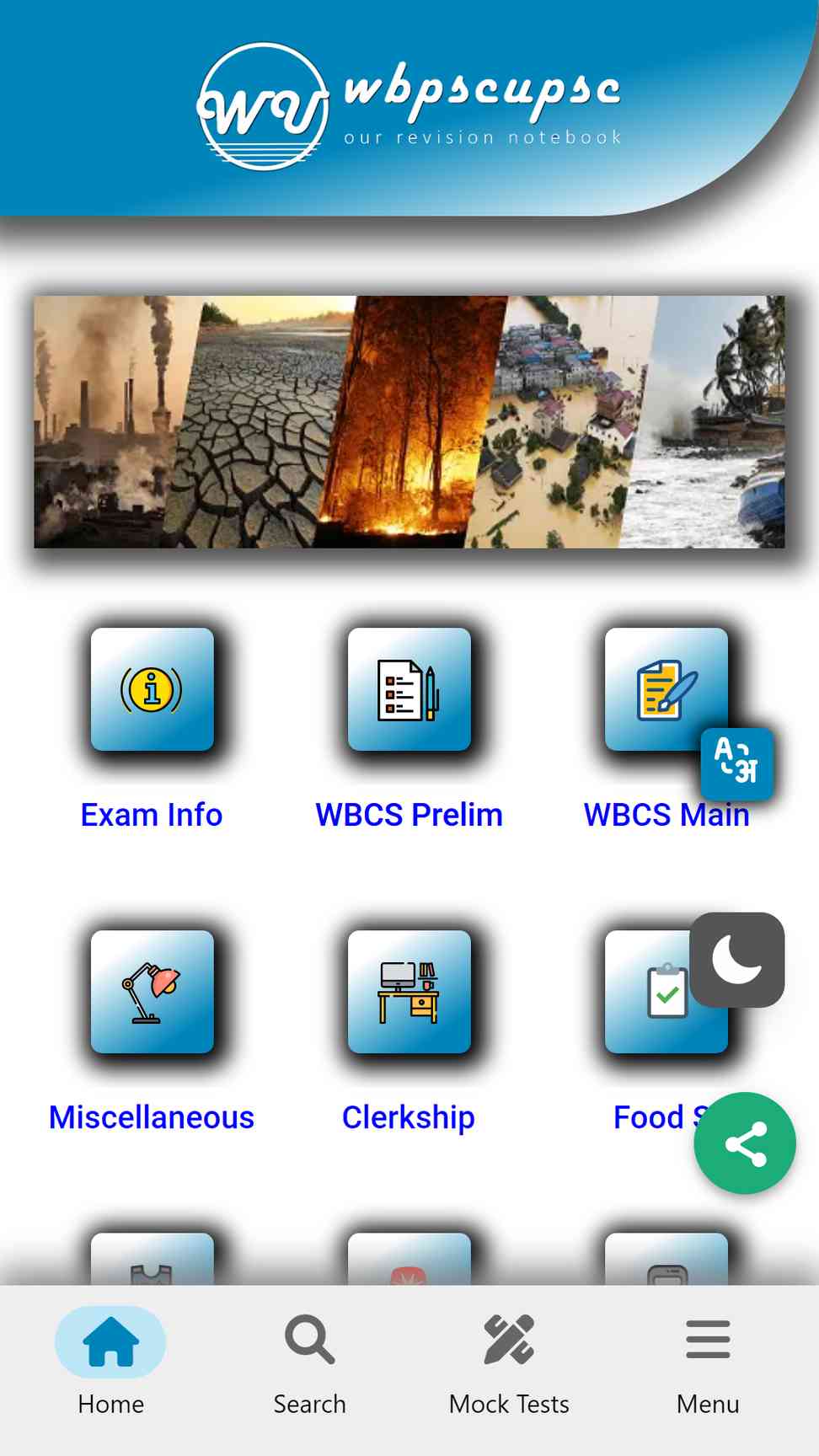819x1456 pixels.
Task: Open the Miscellaneous section
Action: (x=152, y=993)
